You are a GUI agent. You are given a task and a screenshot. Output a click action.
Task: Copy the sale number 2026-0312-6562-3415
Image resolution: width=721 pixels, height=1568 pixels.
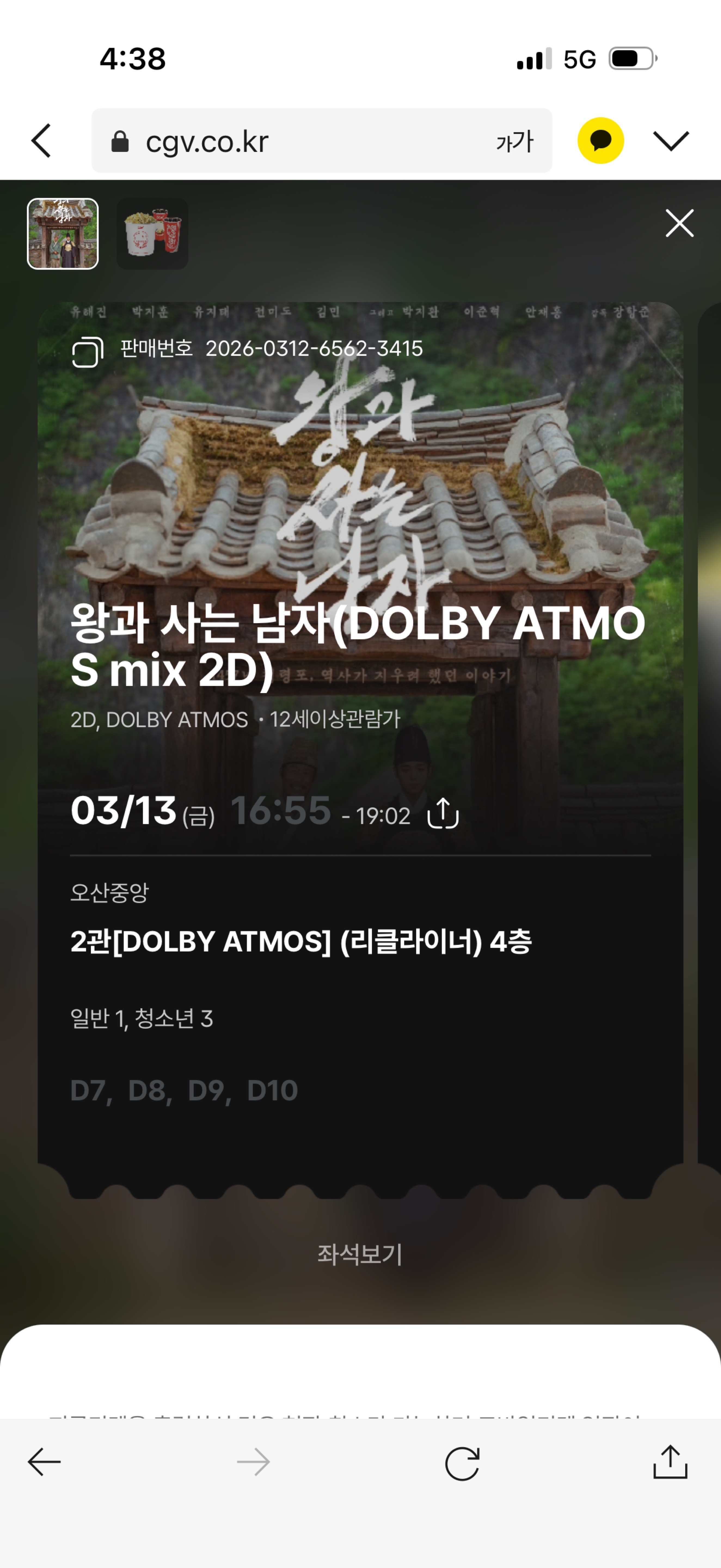tap(88, 352)
